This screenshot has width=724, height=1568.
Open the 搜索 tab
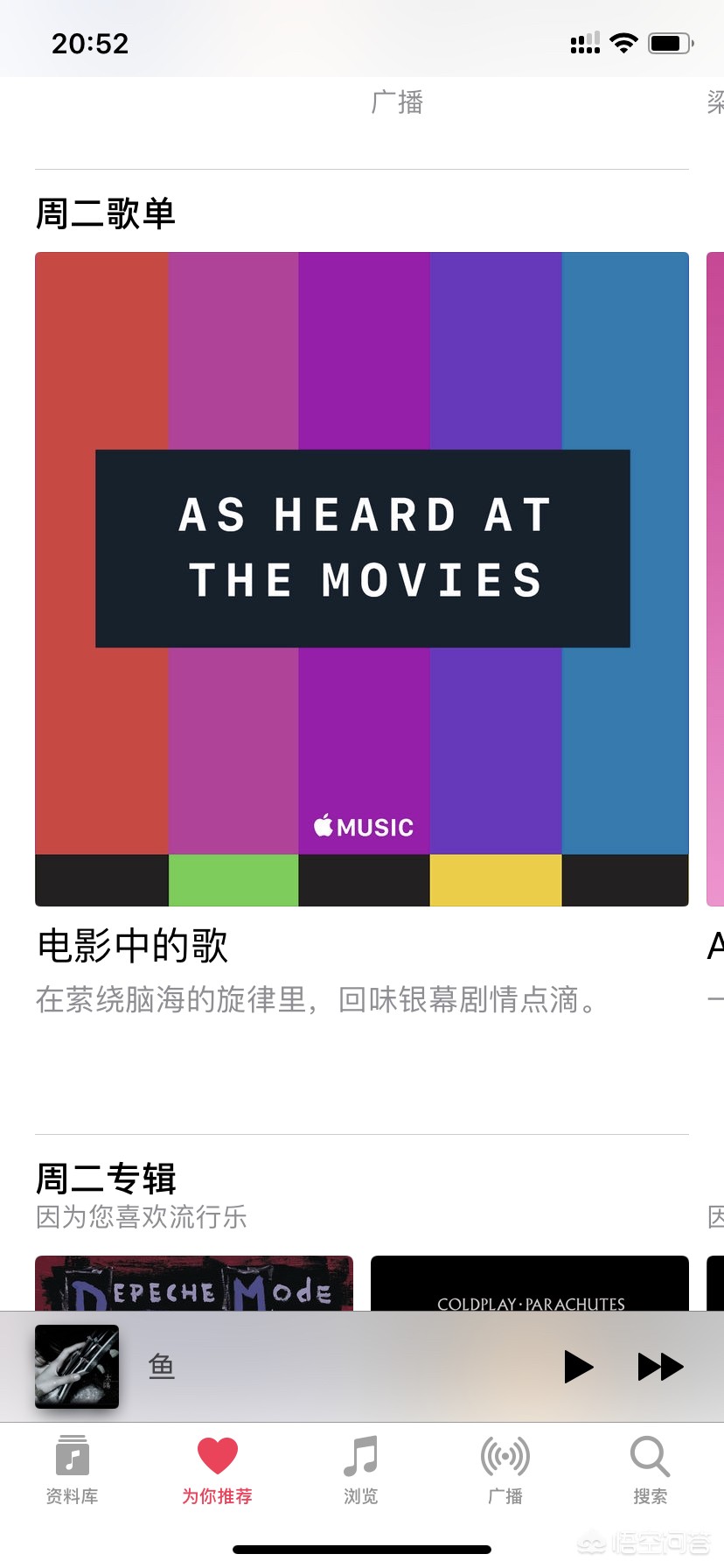click(650, 1470)
